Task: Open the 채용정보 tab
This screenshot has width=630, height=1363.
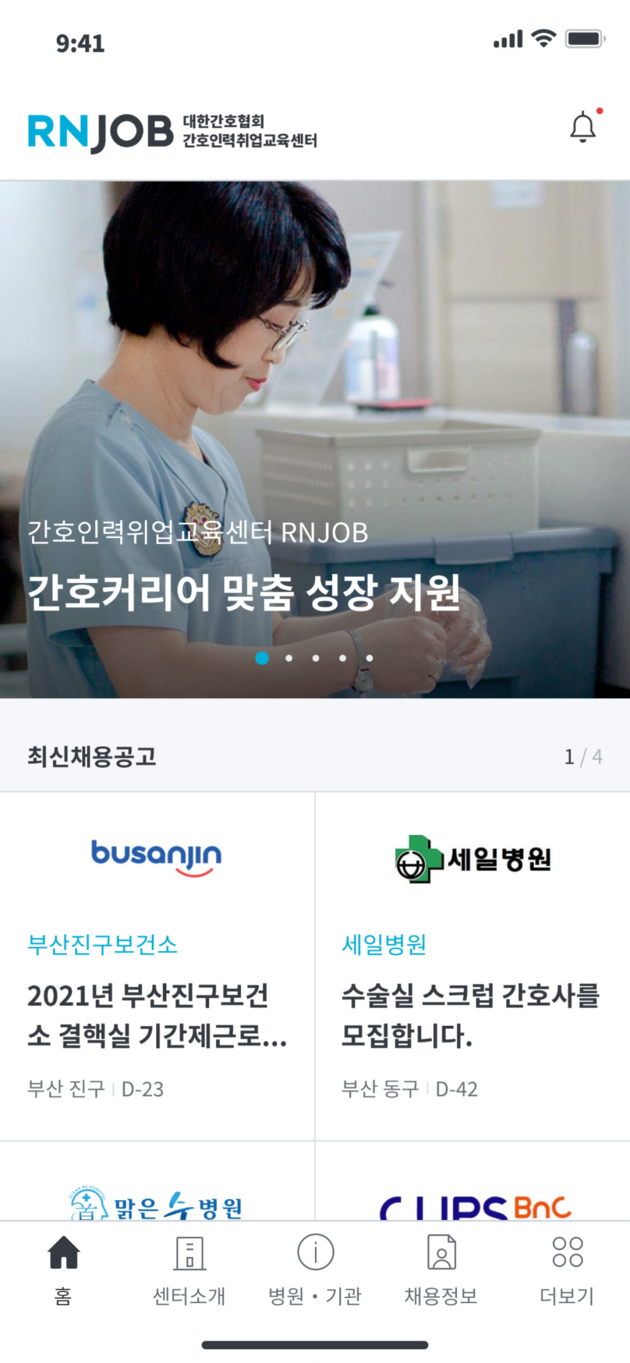Action: point(441,1270)
